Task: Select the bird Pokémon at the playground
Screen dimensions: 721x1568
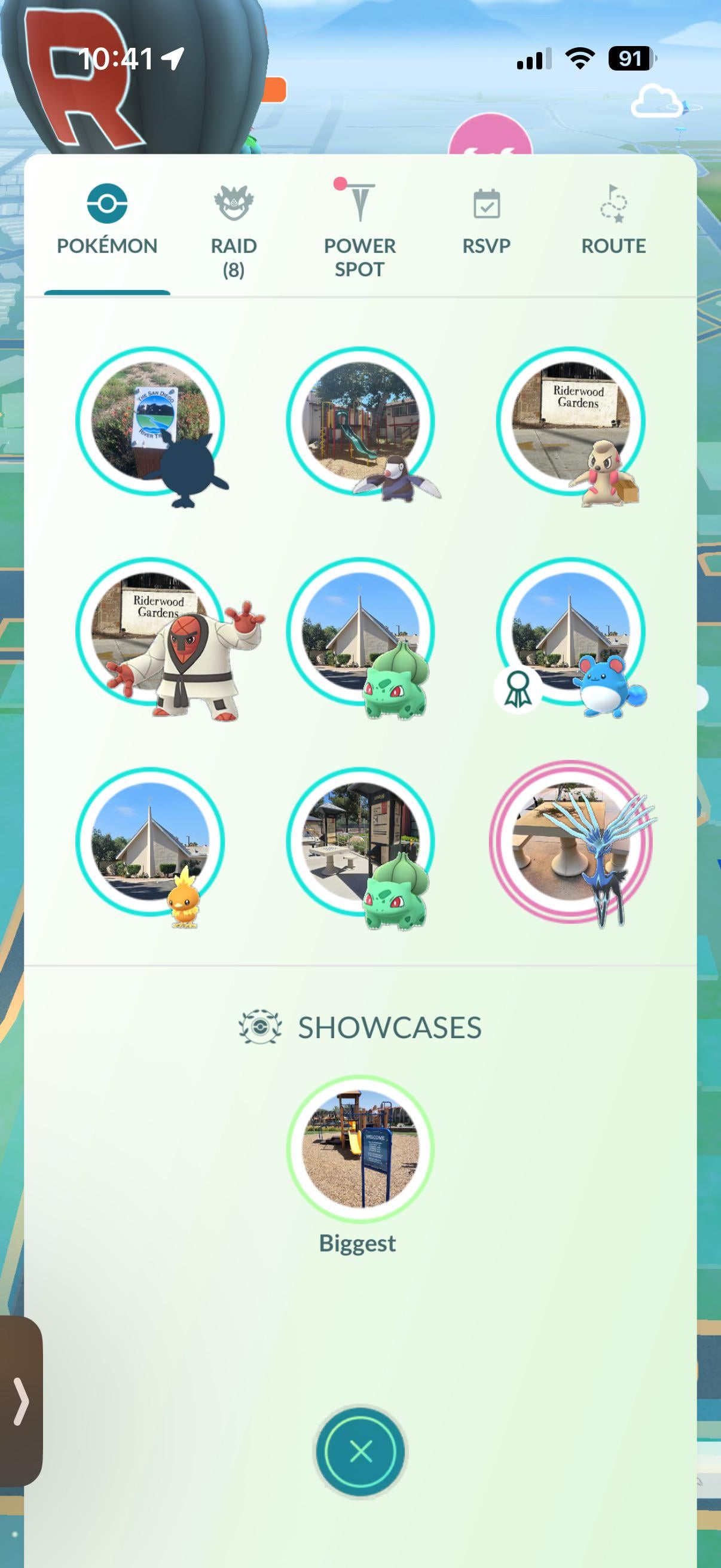Action: [x=360, y=421]
